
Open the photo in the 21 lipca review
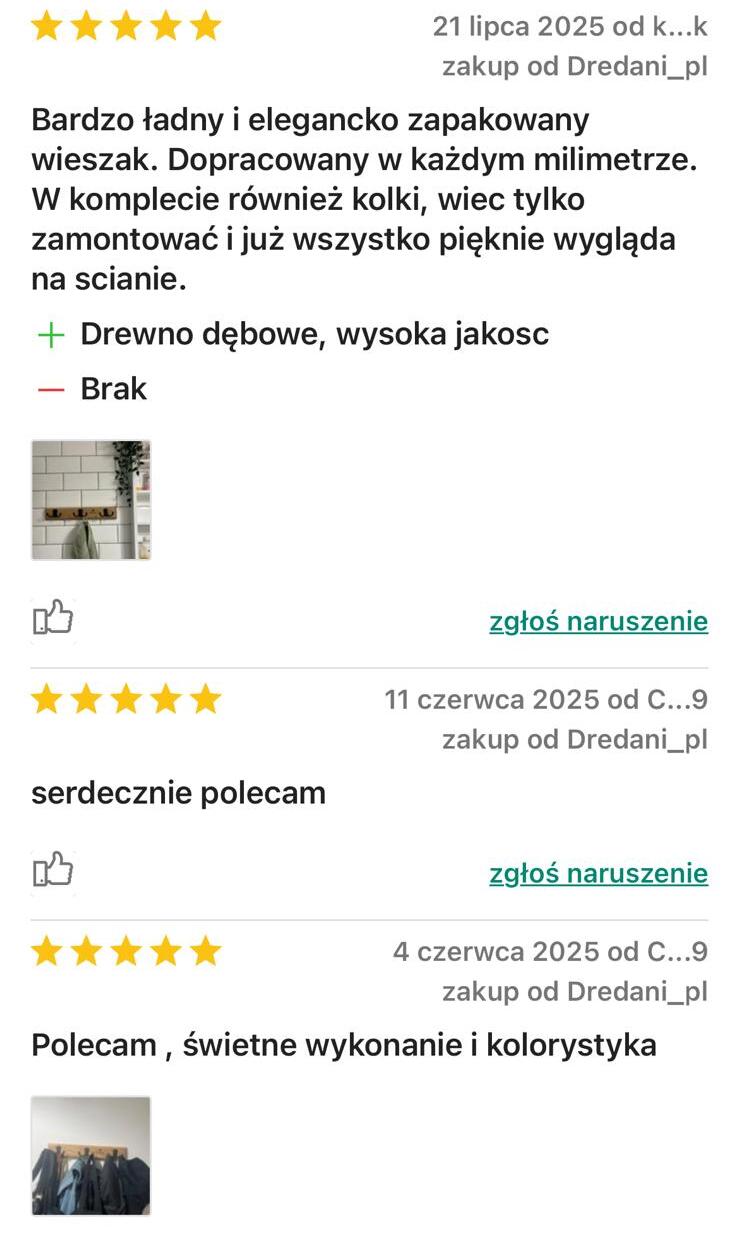coord(91,499)
